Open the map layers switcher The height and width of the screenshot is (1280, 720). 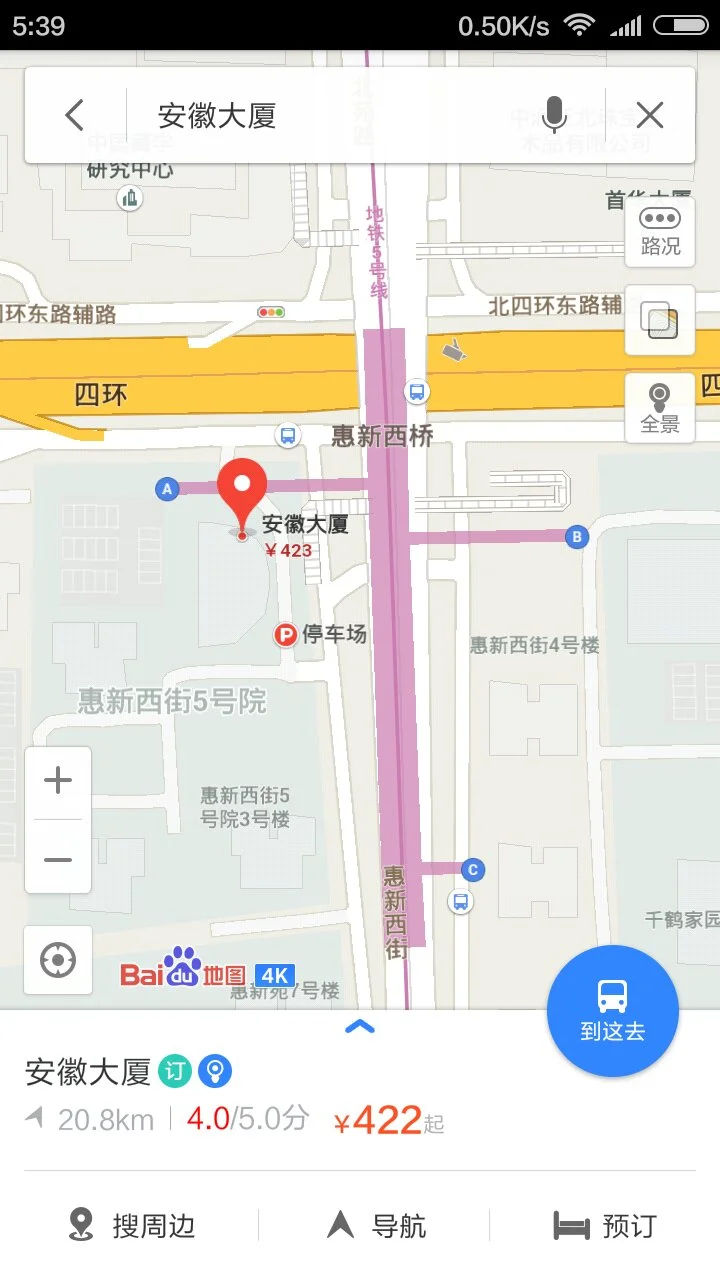click(x=659, y=320)
